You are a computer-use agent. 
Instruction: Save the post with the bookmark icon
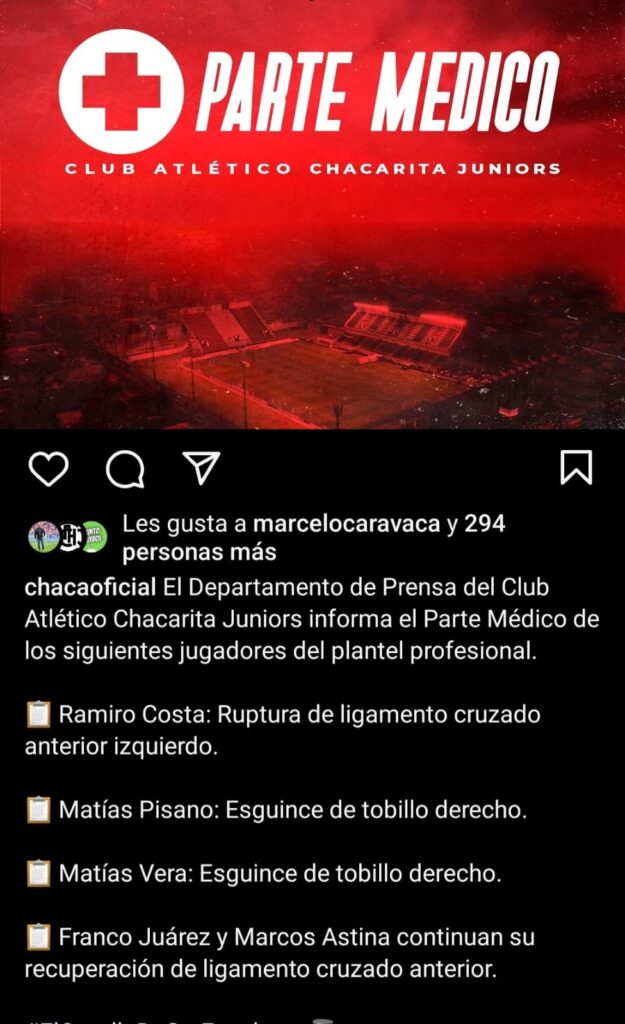pyautogui.click(x=576, y=467)
